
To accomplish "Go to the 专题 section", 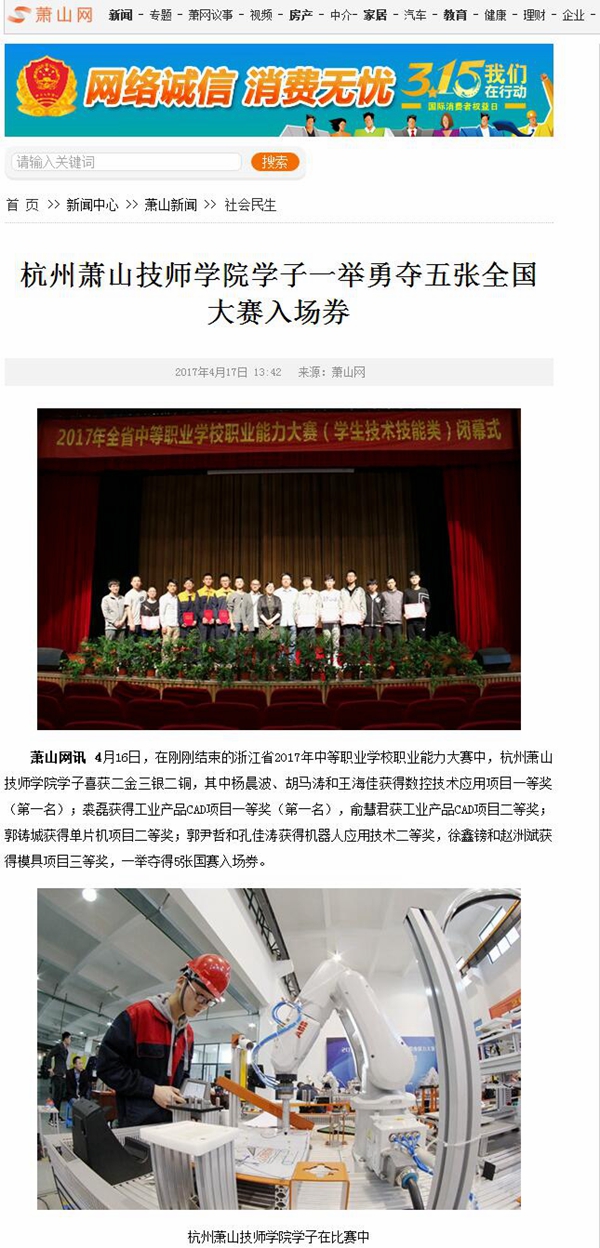I will pyautogui.click(x=160, y=15).
